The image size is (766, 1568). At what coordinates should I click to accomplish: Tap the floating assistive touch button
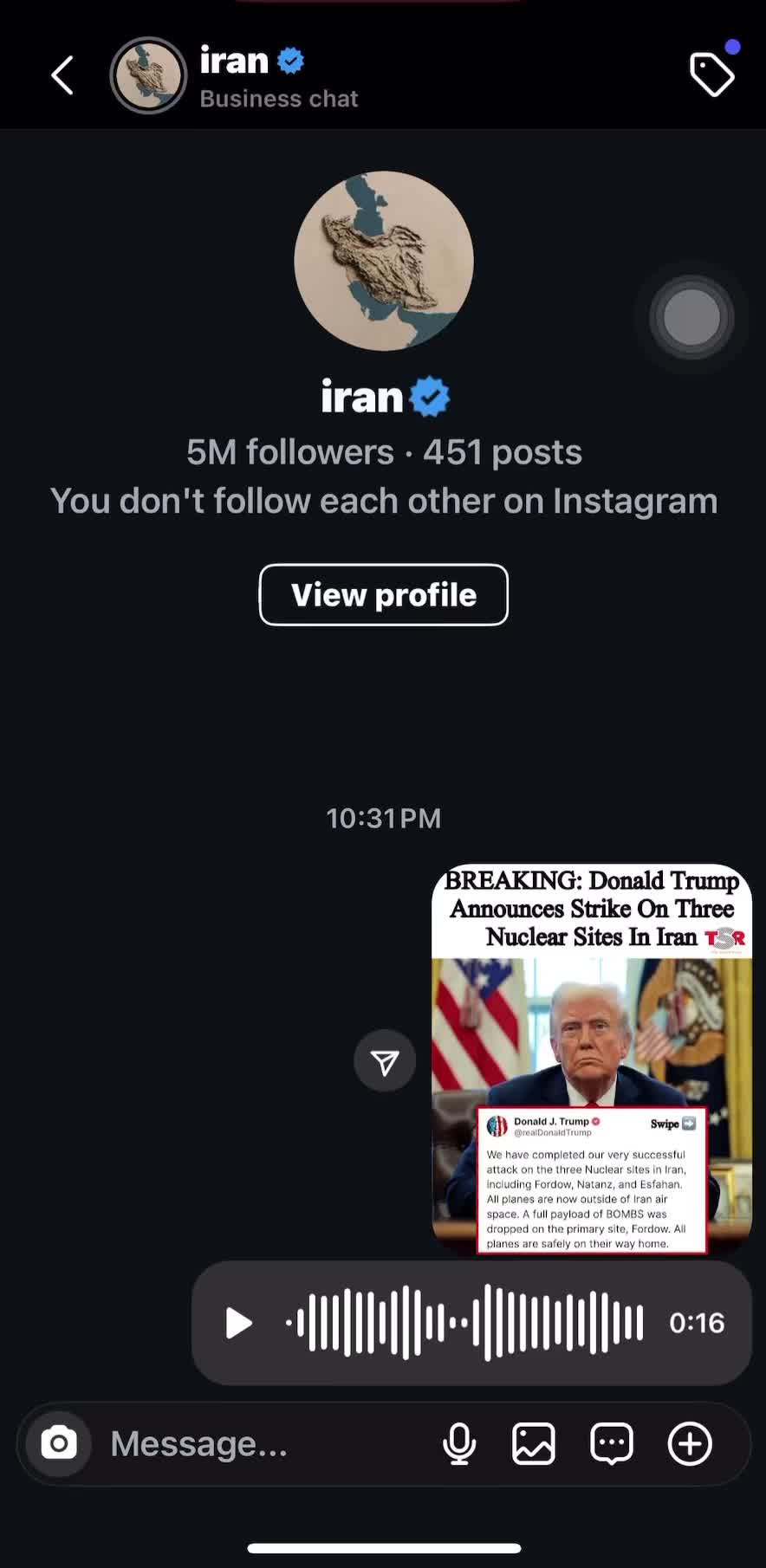pos(691,317)
